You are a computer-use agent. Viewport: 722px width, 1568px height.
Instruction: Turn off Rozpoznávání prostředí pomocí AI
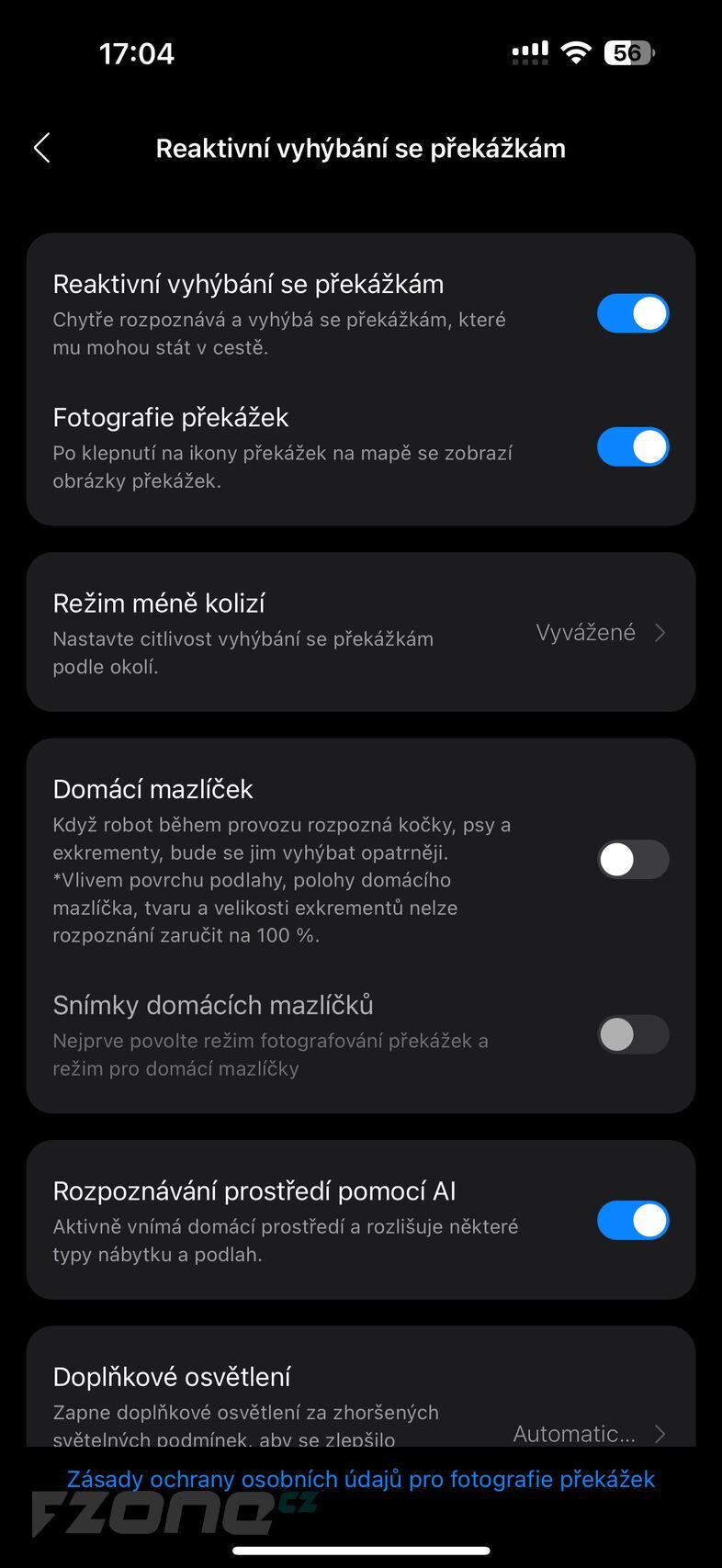click(x=632, y=1221)
